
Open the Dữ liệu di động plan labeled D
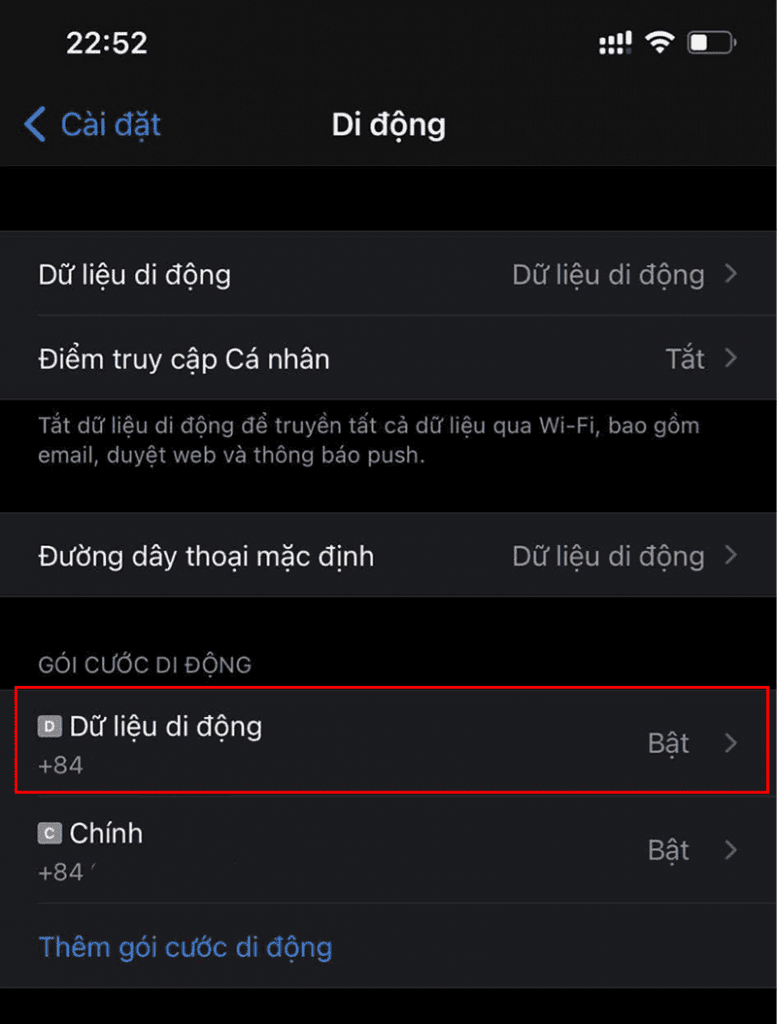click(x=388, y=742)
